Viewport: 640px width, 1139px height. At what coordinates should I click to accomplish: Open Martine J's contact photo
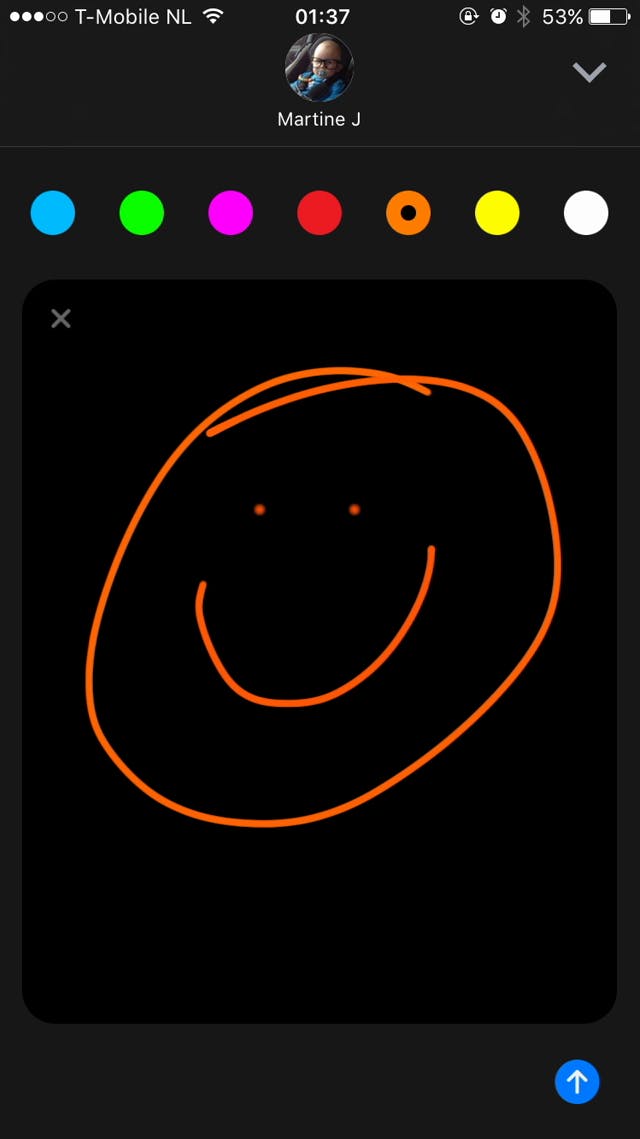tap(320, 68)
